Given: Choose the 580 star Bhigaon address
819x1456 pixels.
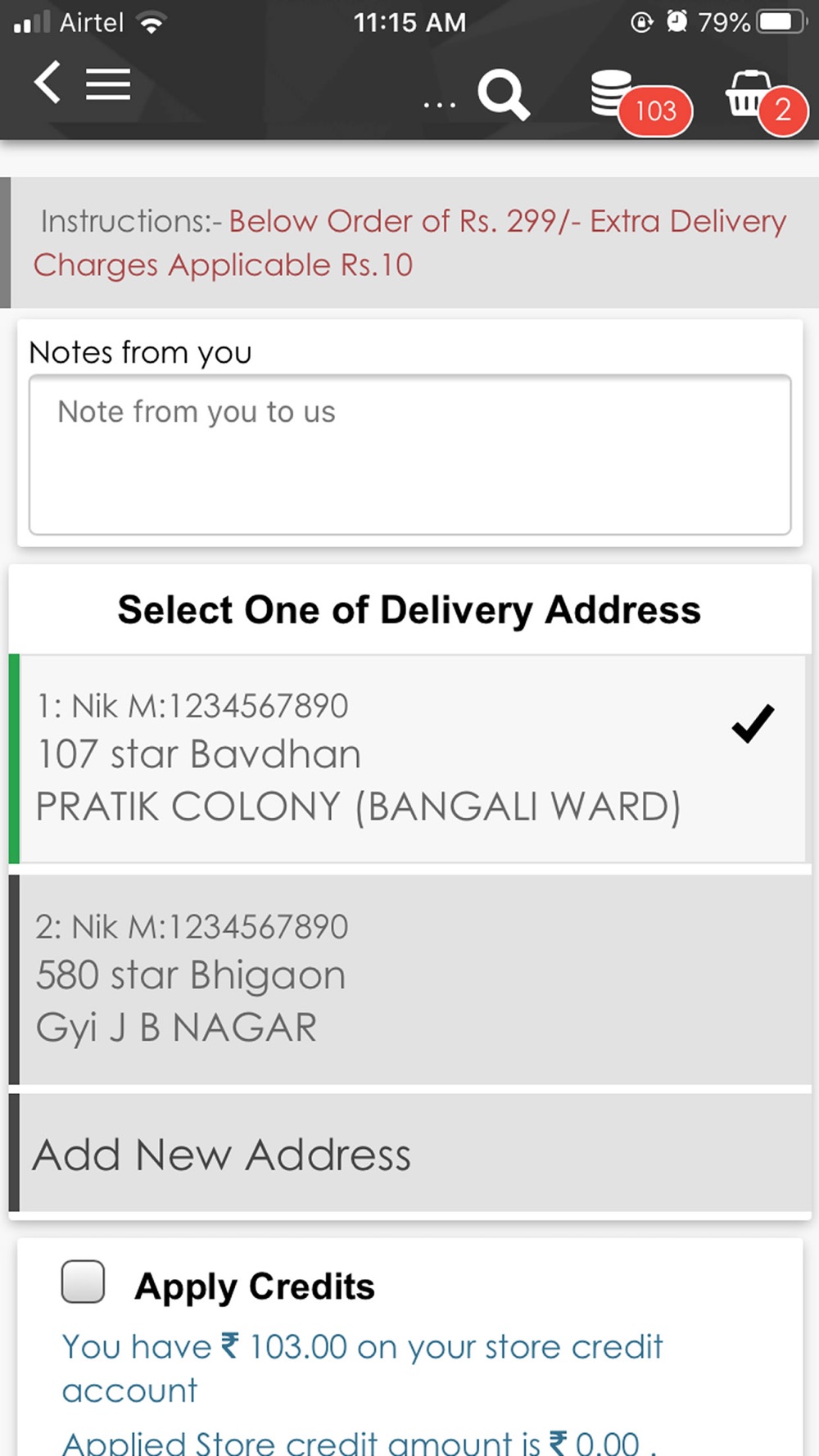Looking at the screenshot, I should (409, 979).
